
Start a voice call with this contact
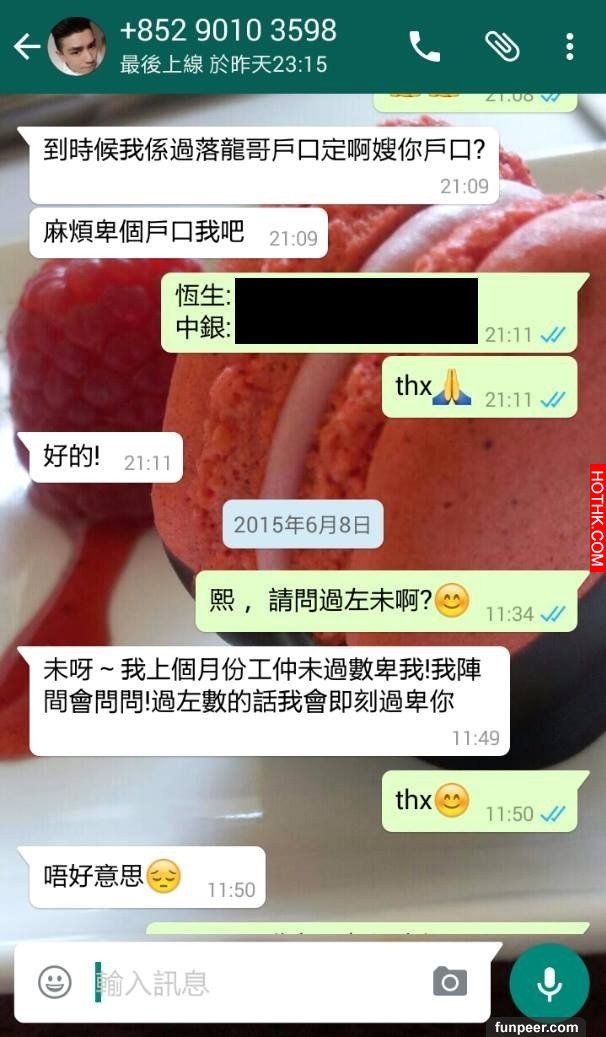[x=424, y=46]
